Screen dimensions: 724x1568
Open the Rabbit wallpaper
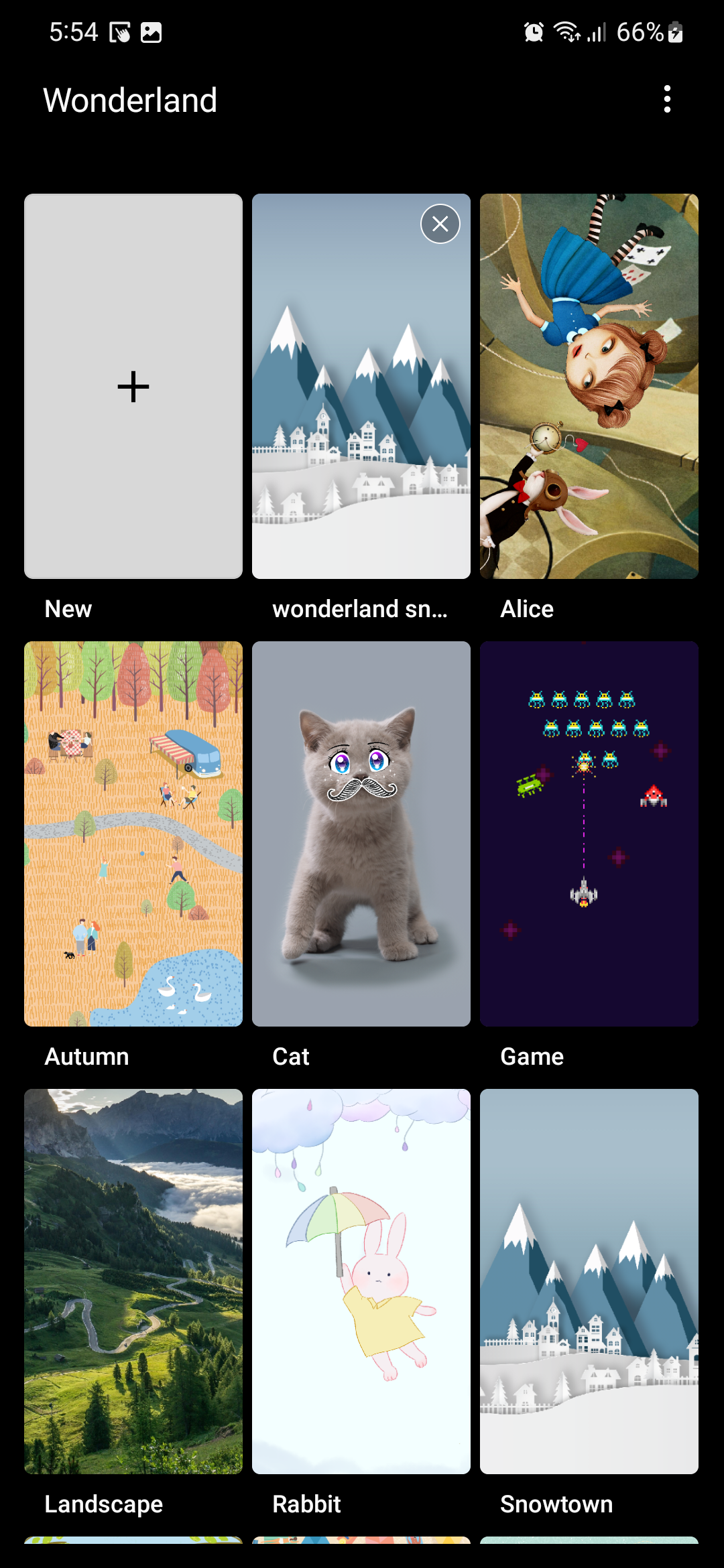coord(361,1281)
